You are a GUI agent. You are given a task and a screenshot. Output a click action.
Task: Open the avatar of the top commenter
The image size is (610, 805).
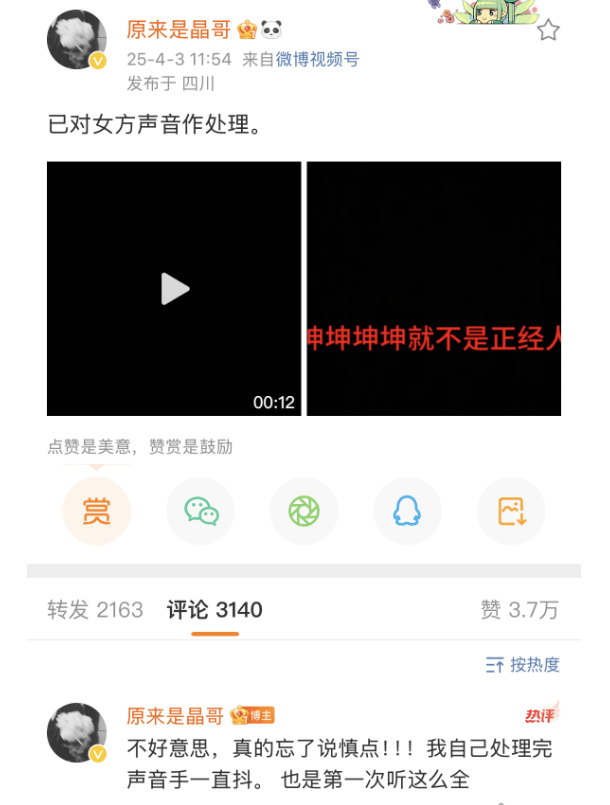pos(77,733)
